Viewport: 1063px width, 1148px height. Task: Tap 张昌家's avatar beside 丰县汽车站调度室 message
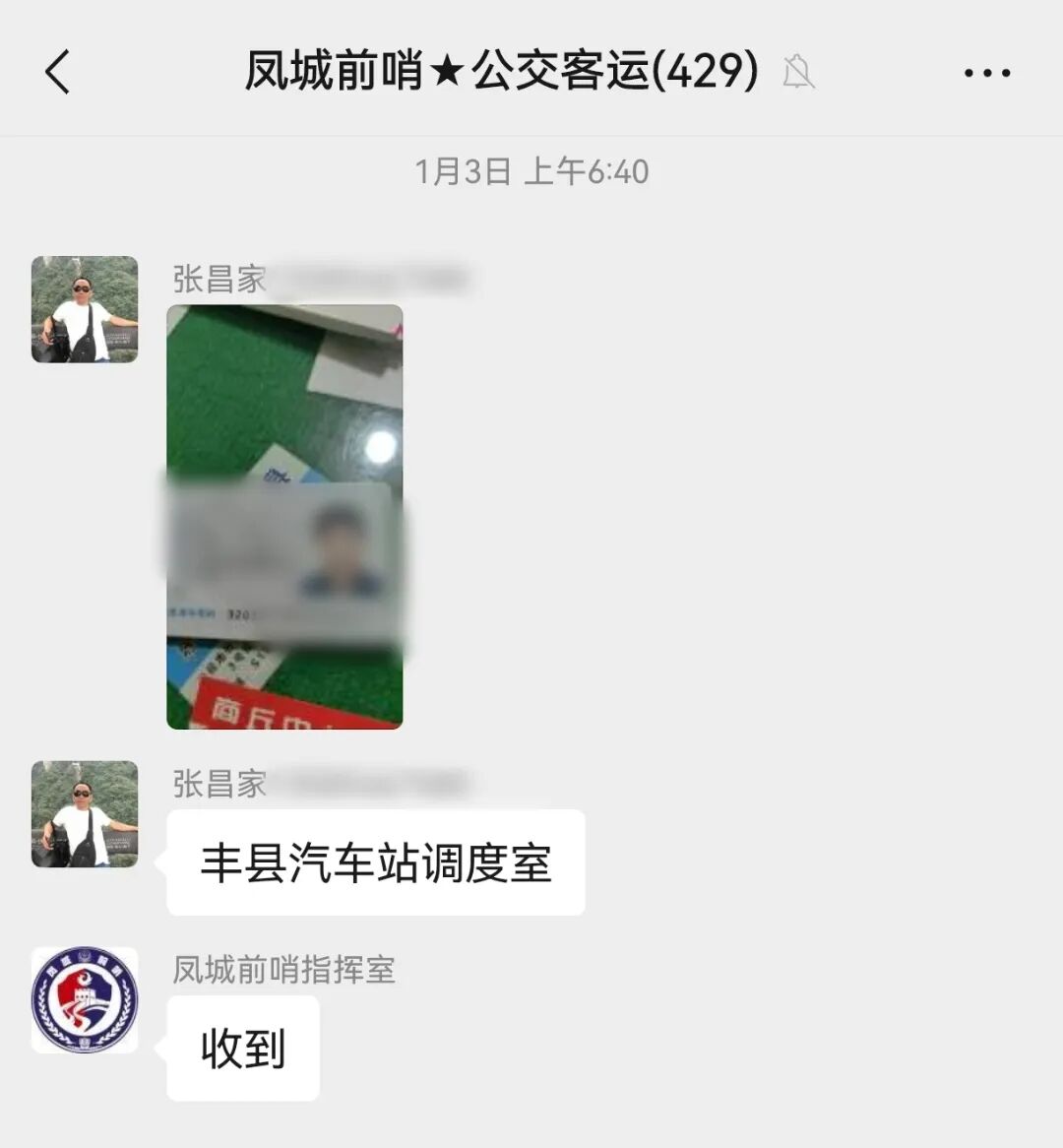85,814
